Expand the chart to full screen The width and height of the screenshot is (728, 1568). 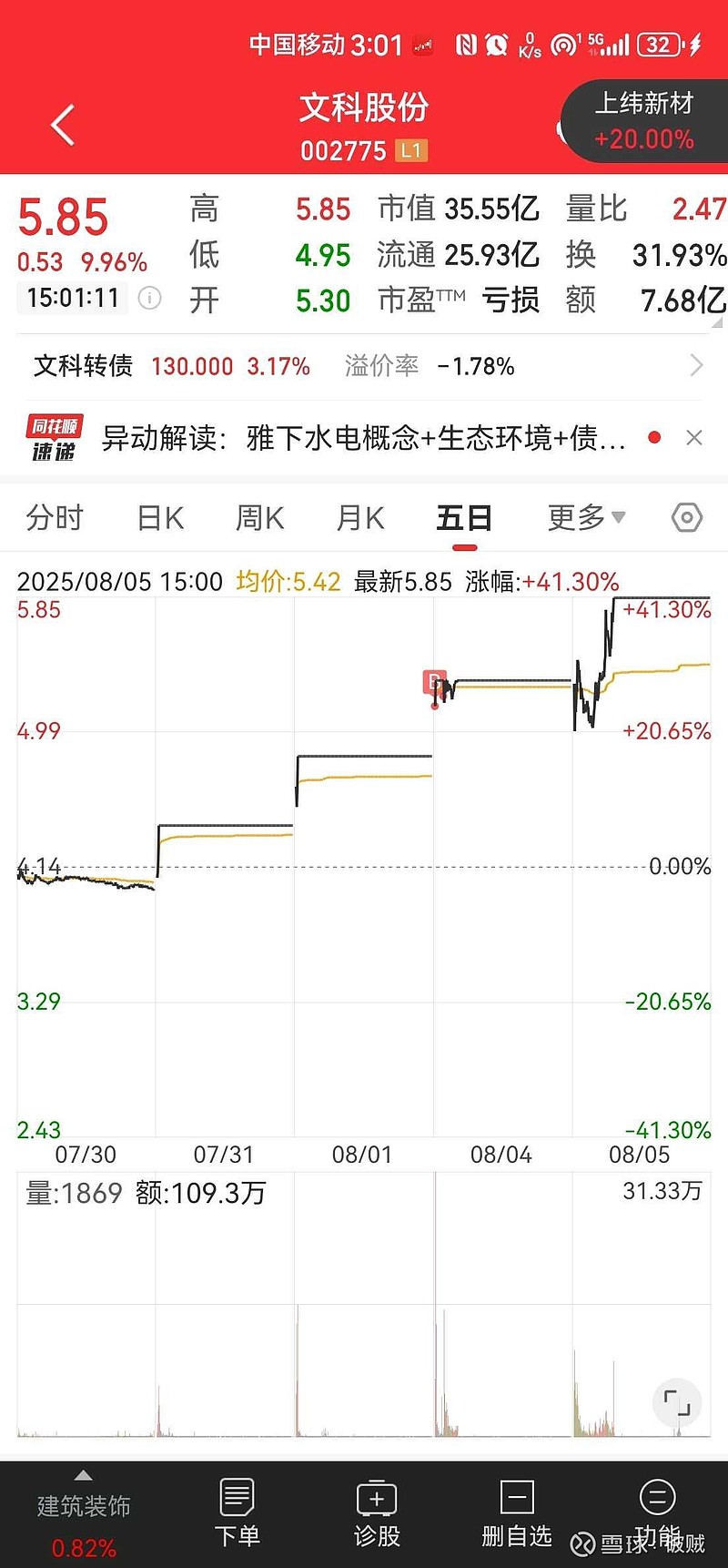point(677,1402)
